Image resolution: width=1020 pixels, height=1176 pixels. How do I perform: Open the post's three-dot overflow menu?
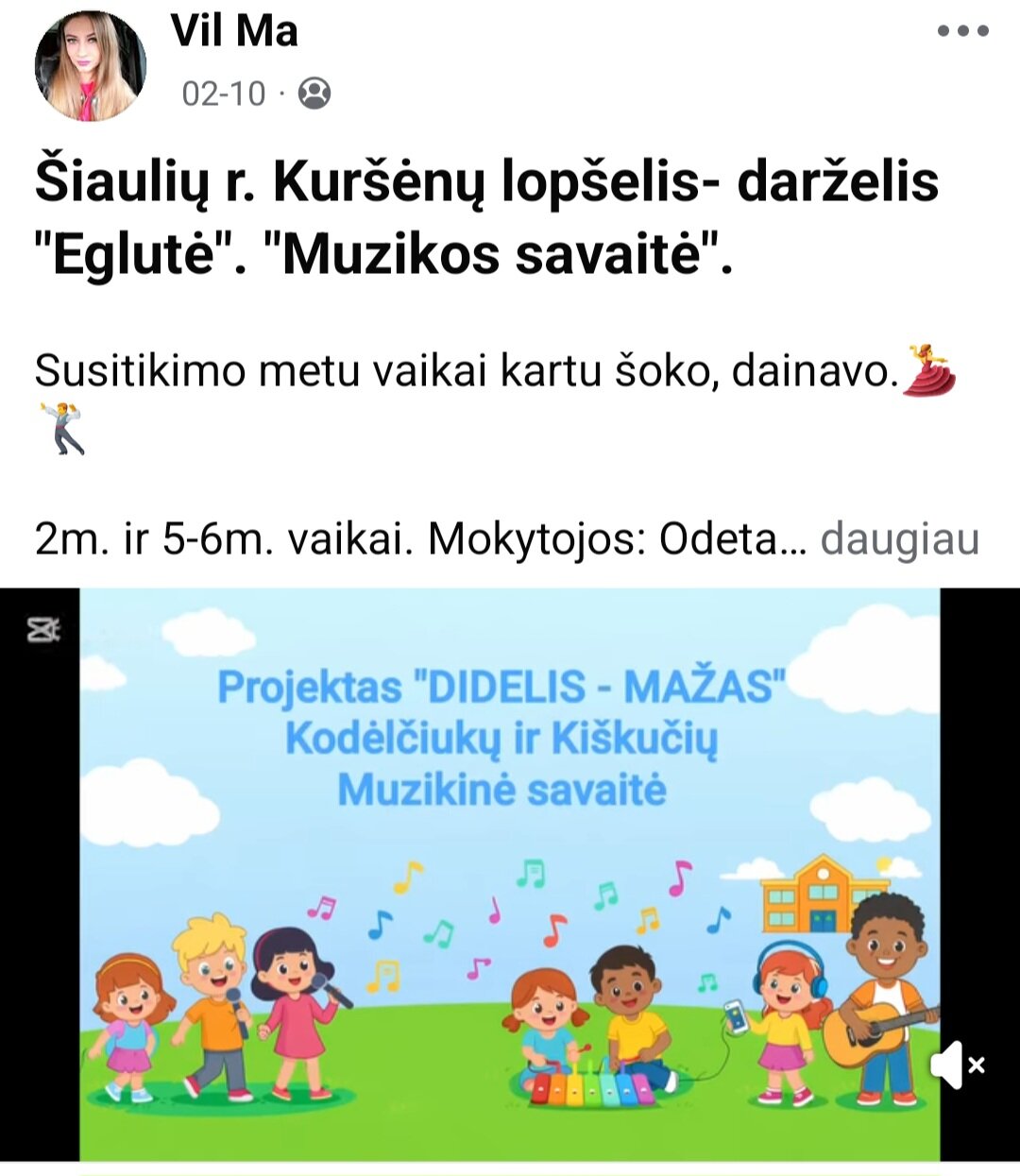[x=962, y=30]
